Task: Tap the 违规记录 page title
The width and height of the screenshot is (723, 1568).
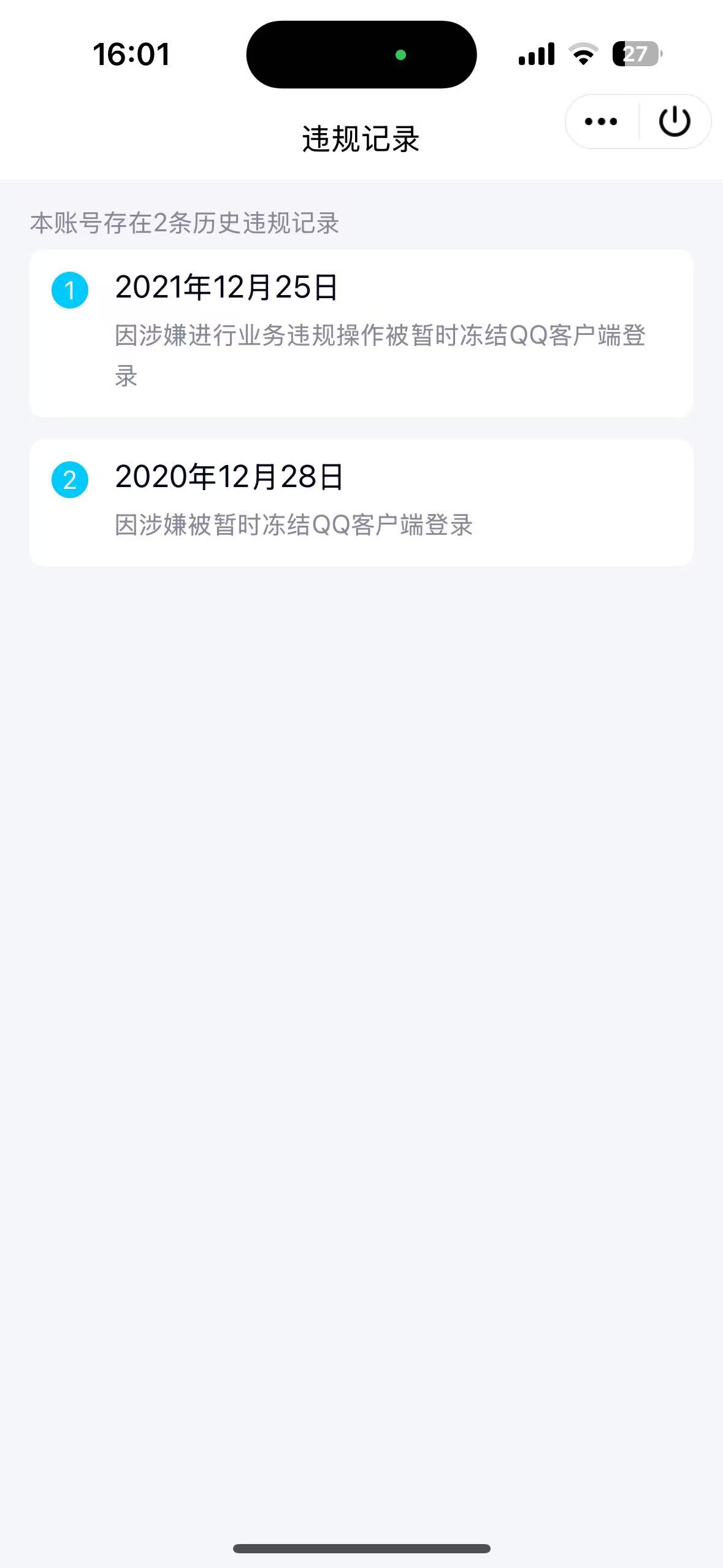Action: point(361,136)
